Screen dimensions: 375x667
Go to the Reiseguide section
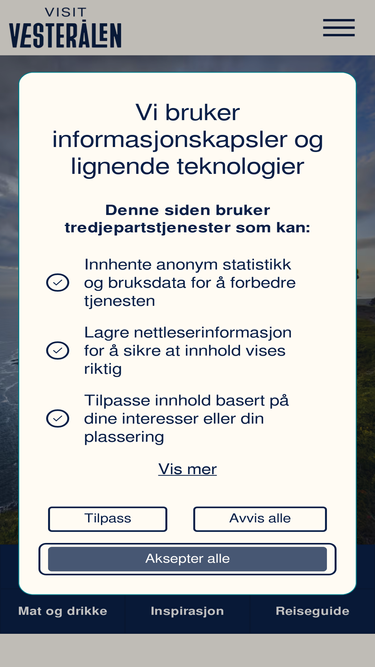(x=312, y=611)
